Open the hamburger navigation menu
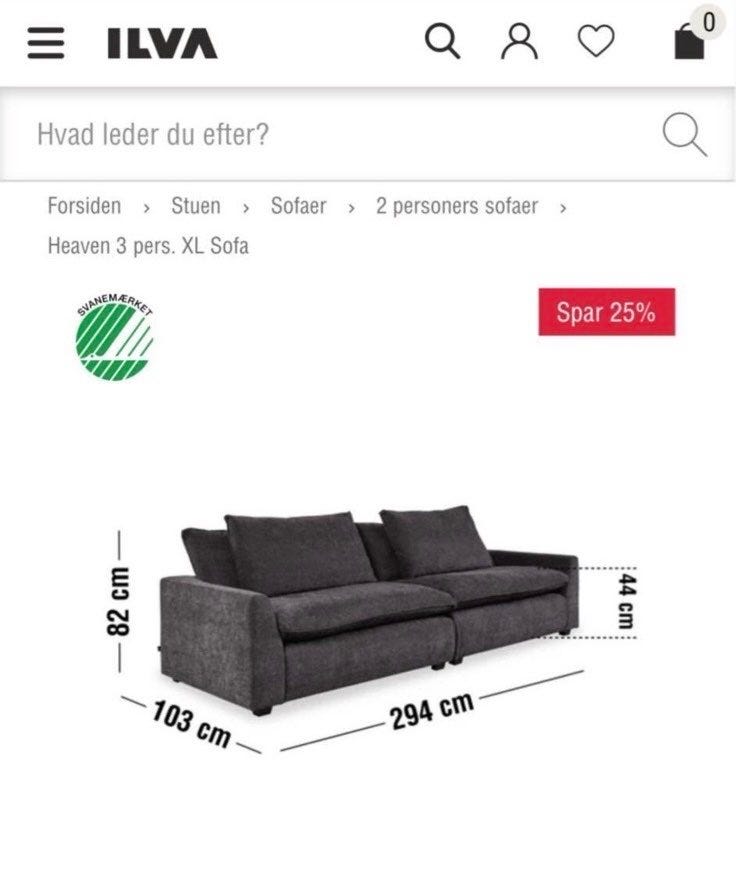This screenshot has width=736, height=894. (46, 41)
